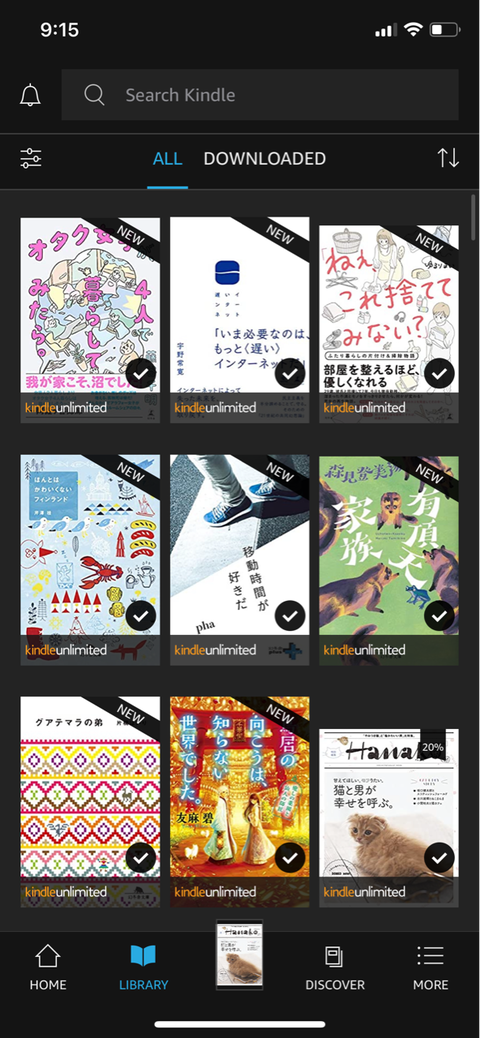The image size is (480, 1038).
Task: Open the book by 友麻碧
Action: click(240, 802)
